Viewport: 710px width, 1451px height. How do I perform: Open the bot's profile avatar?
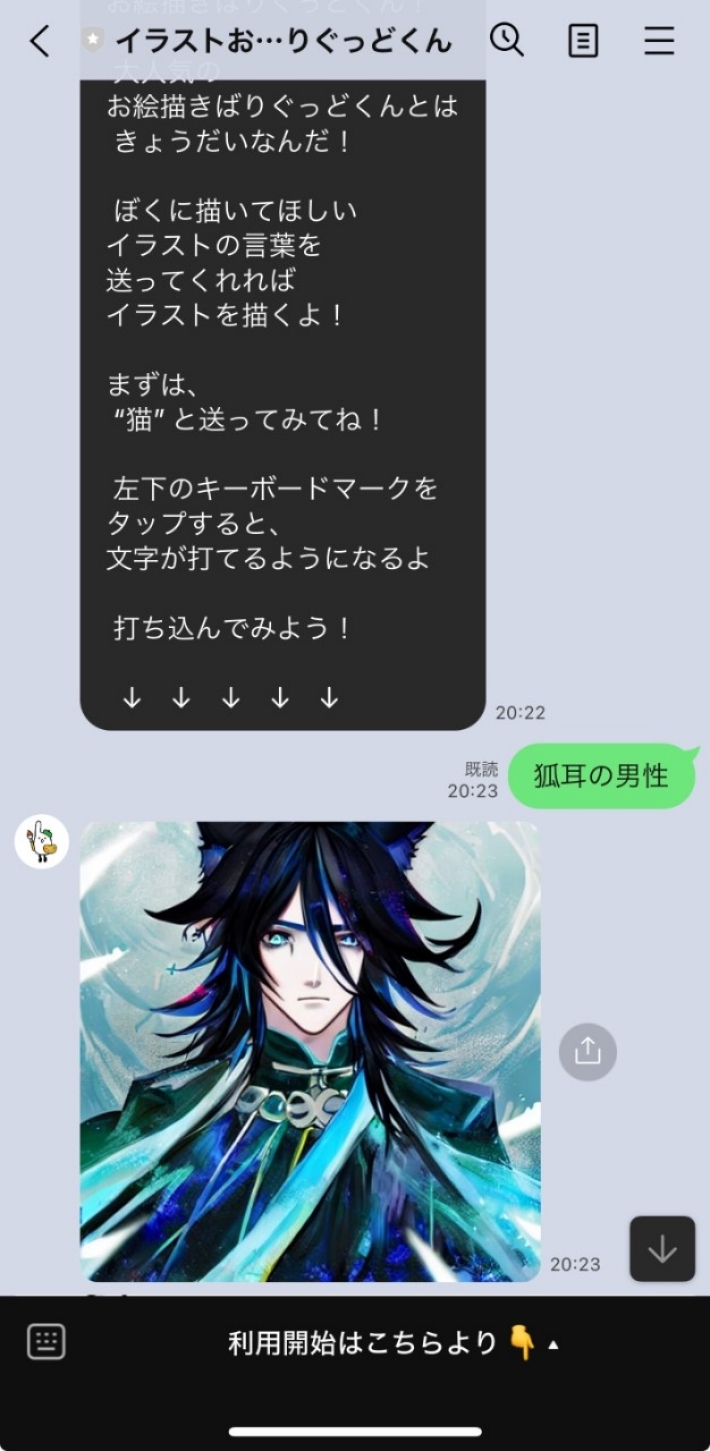[42, 842]
